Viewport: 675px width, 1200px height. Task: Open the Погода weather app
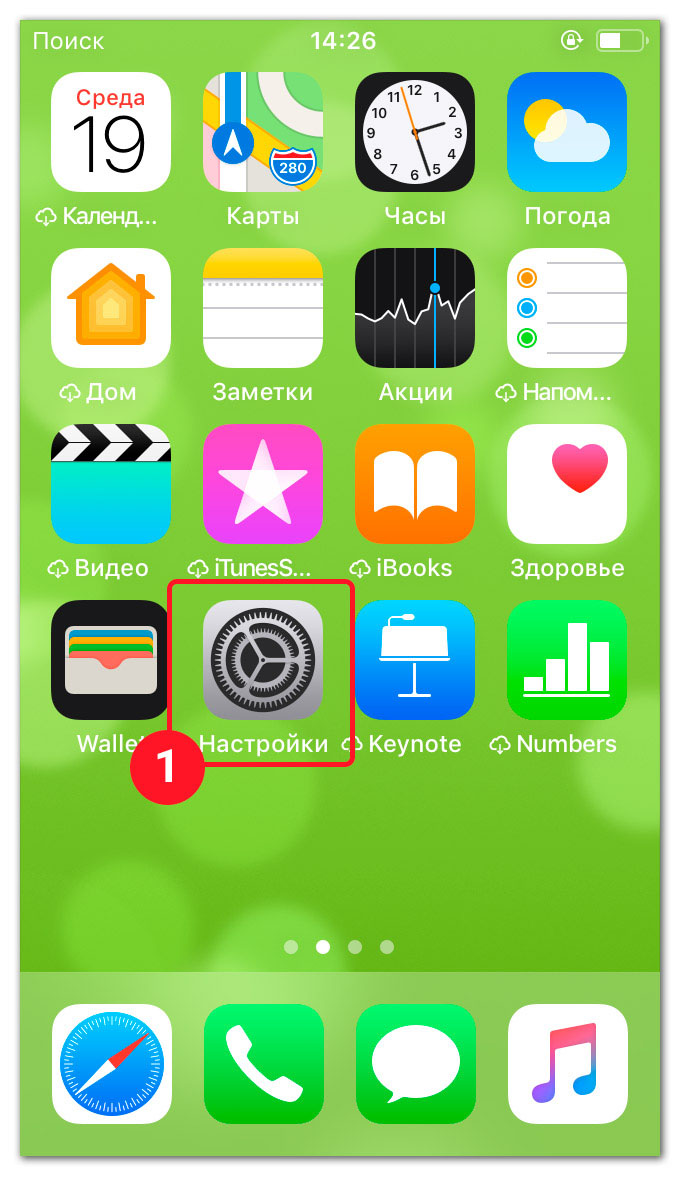567,132
